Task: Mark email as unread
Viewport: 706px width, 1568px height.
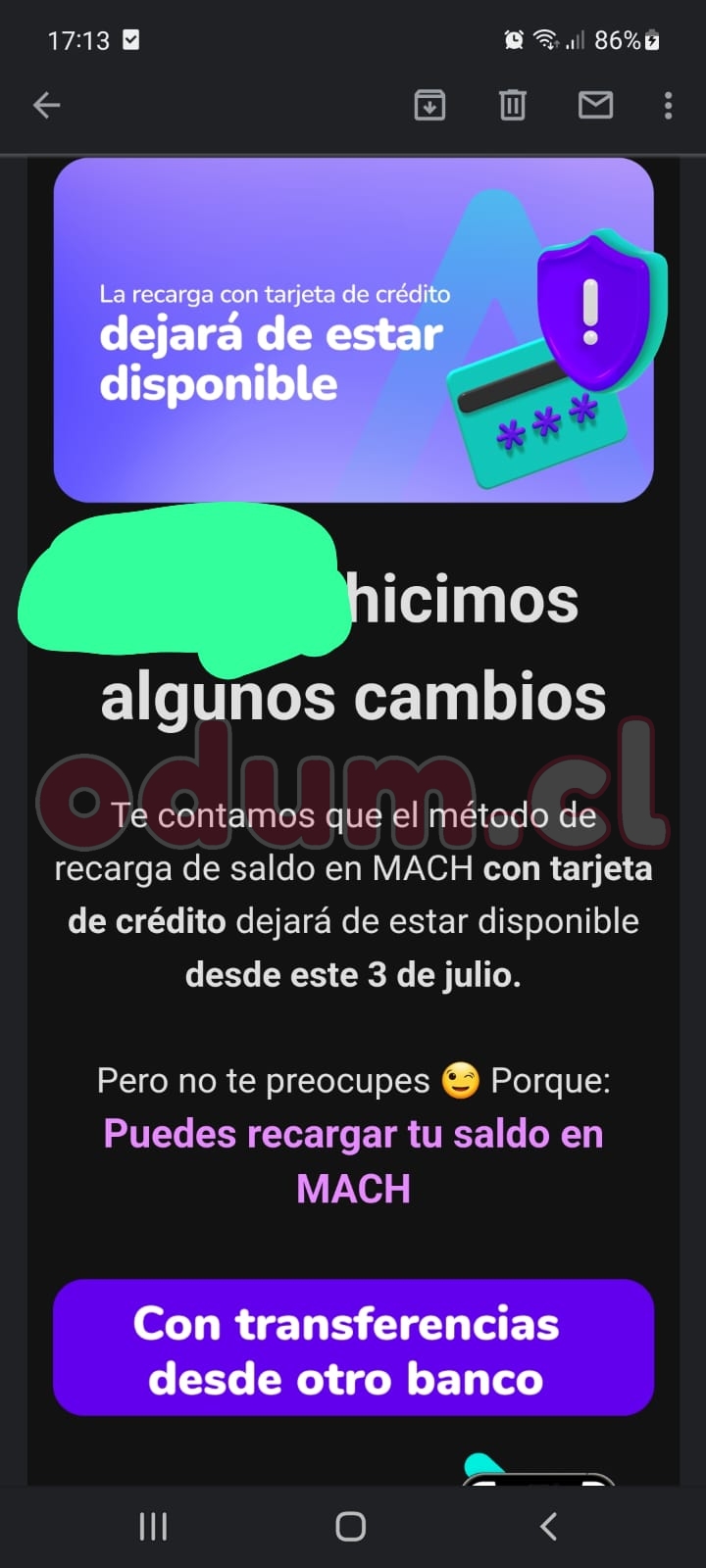Action: (x=595, y=105)
